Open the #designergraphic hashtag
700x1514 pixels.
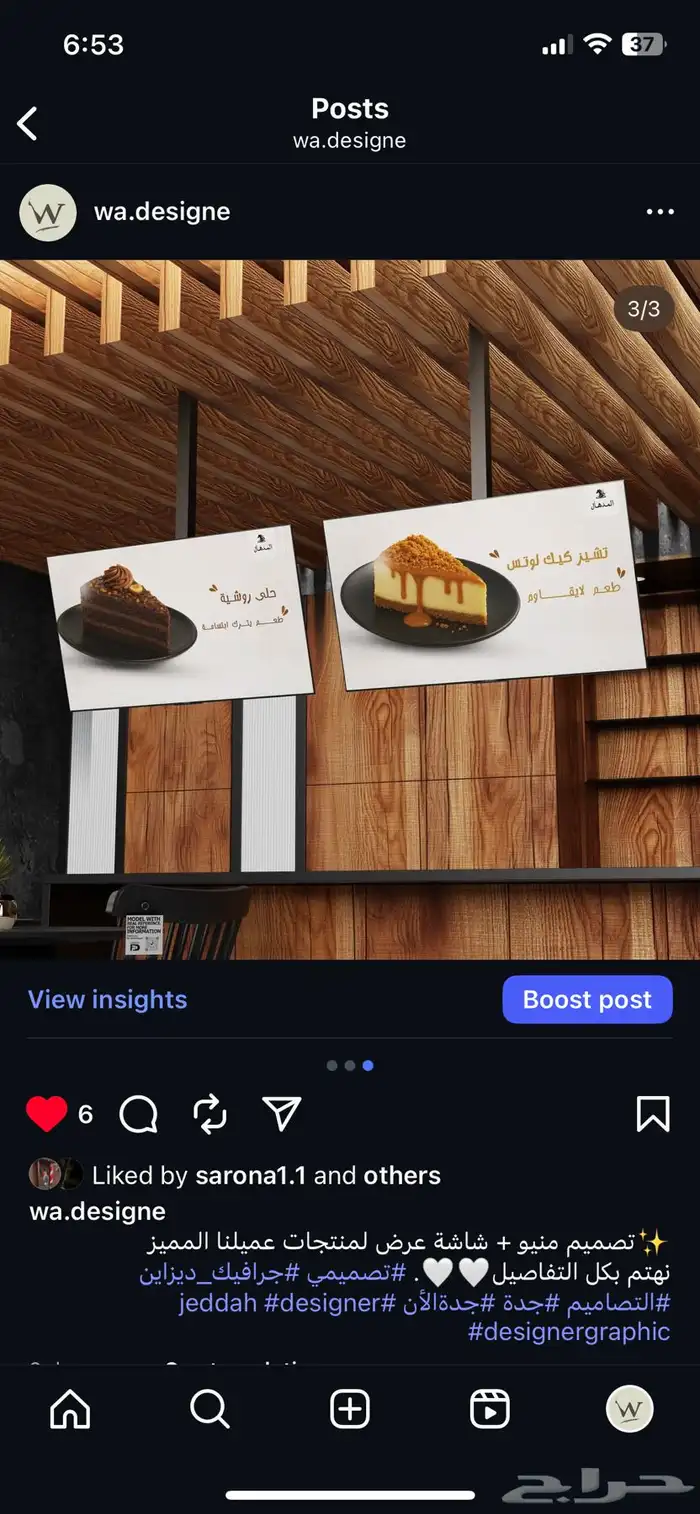tap(568, 1331)
